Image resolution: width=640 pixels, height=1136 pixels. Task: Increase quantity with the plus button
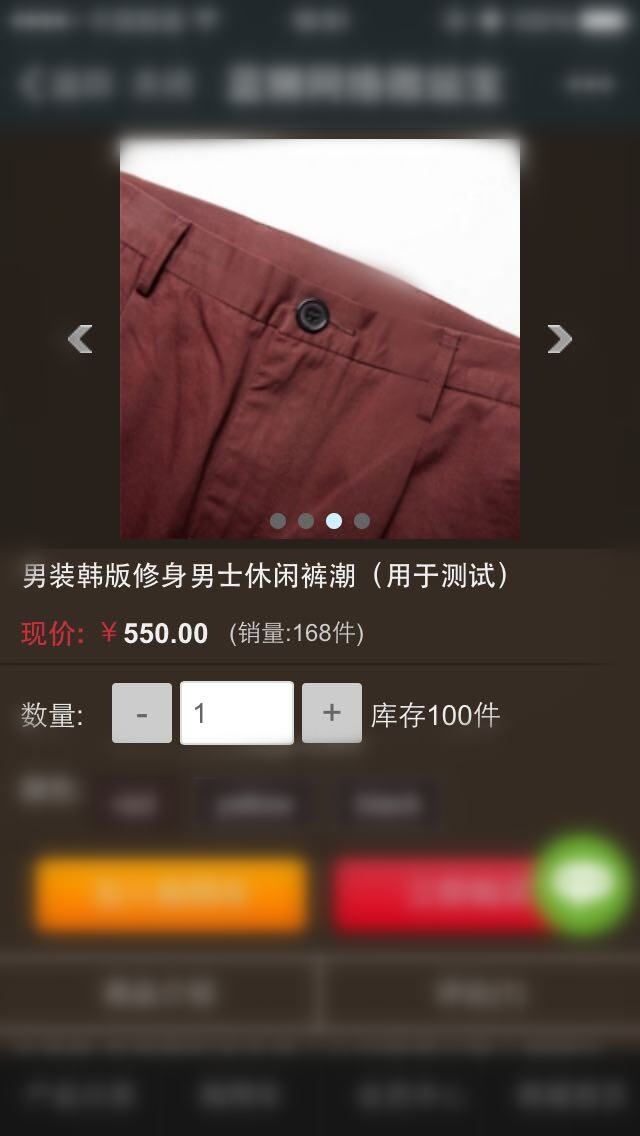pos(332,713)
